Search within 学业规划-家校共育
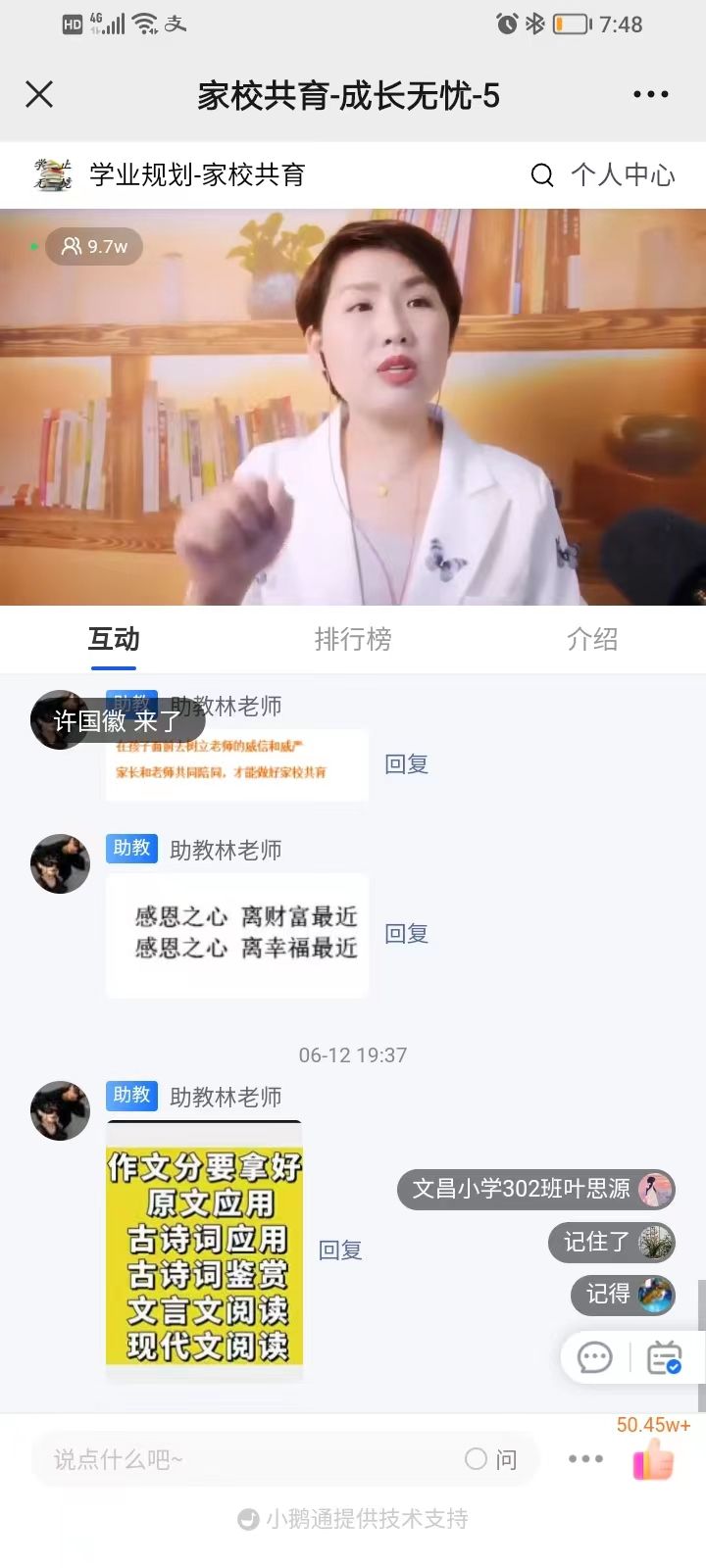 tap(541, 174)
